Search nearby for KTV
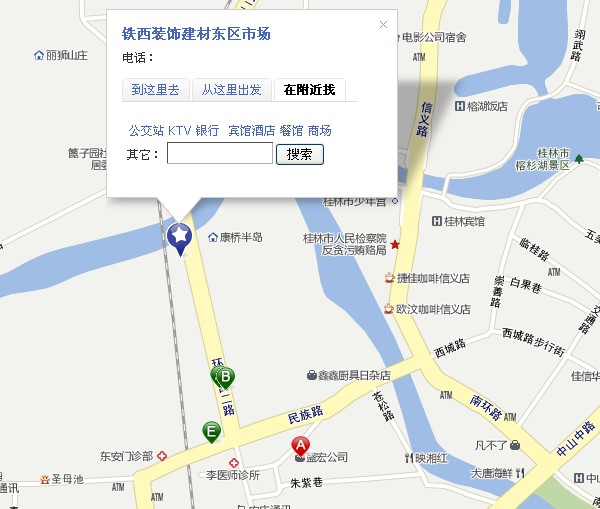This screenshot has width=600, height=509. (x=179, y=130)
